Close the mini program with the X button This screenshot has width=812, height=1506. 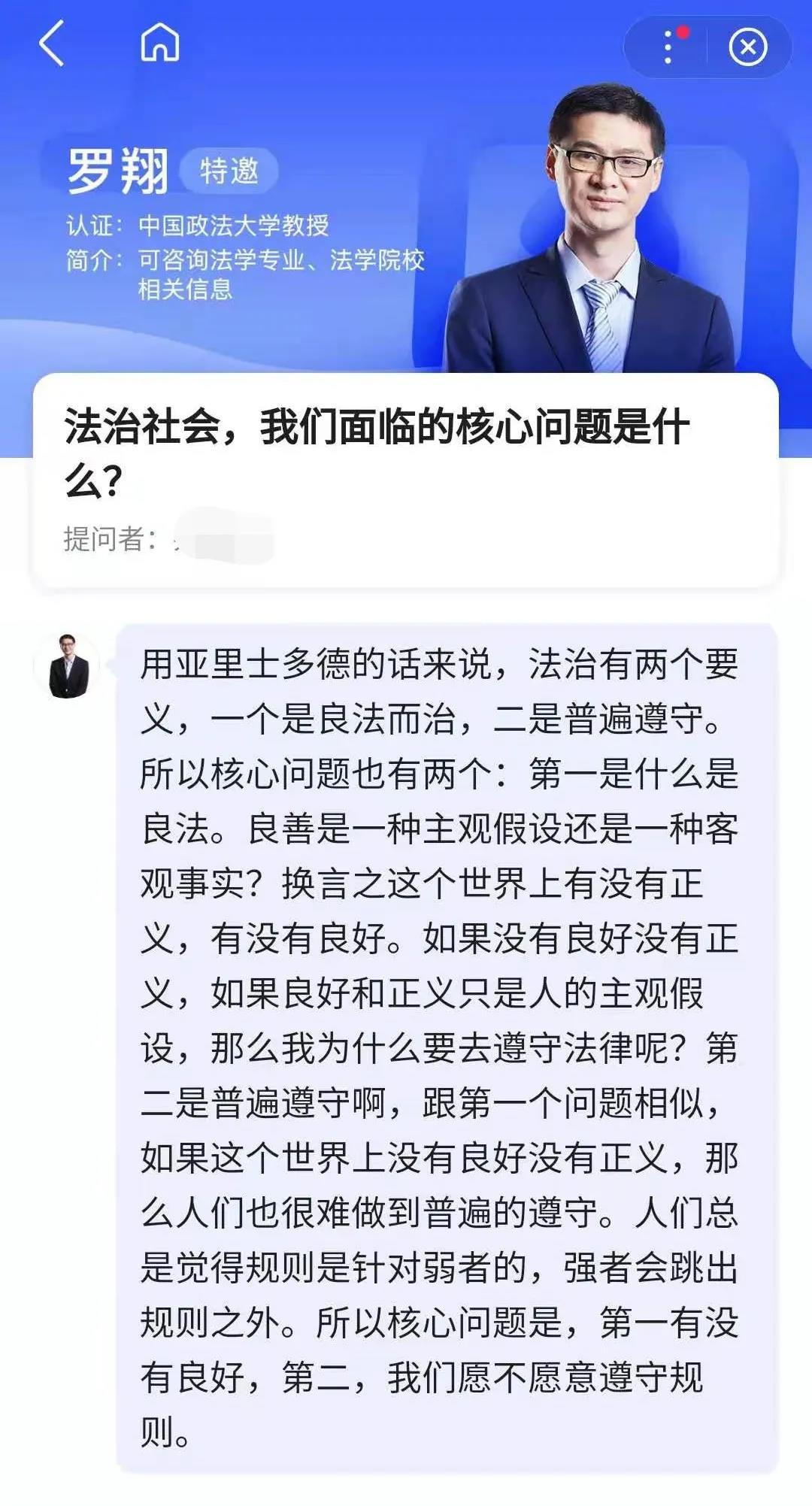747,47
